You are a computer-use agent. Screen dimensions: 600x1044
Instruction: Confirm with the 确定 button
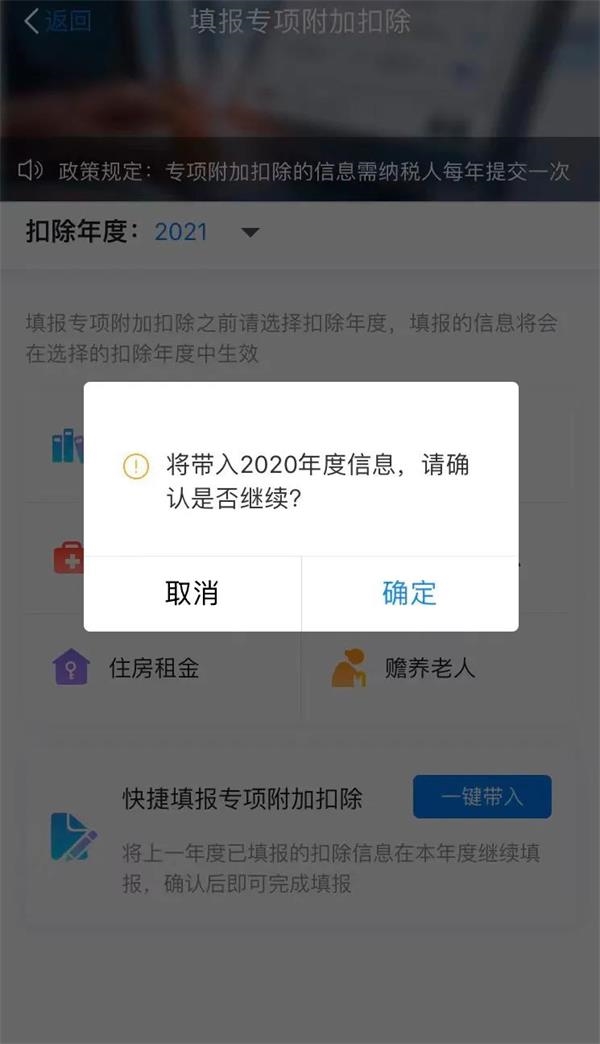coord(409,593)
